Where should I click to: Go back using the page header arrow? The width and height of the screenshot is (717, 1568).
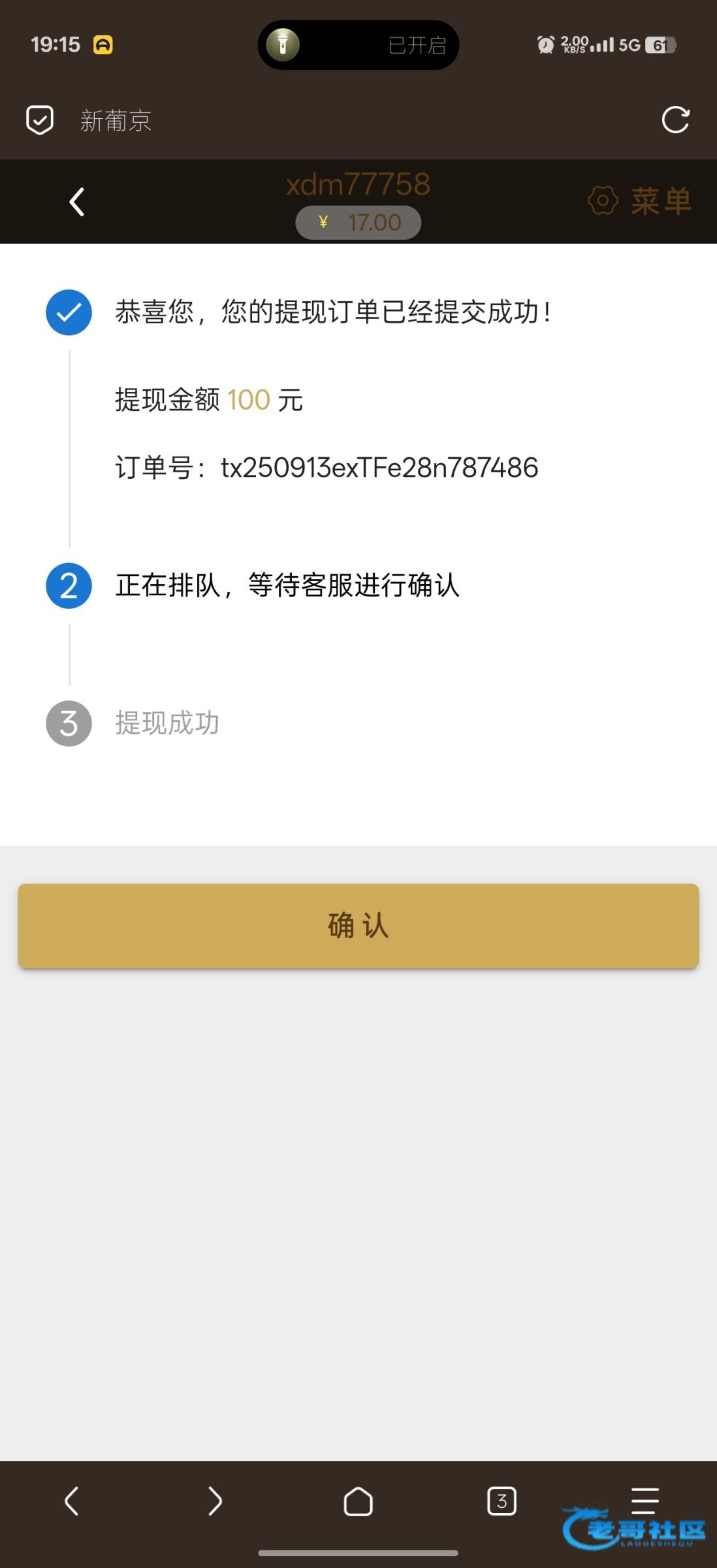pos(77,201)
